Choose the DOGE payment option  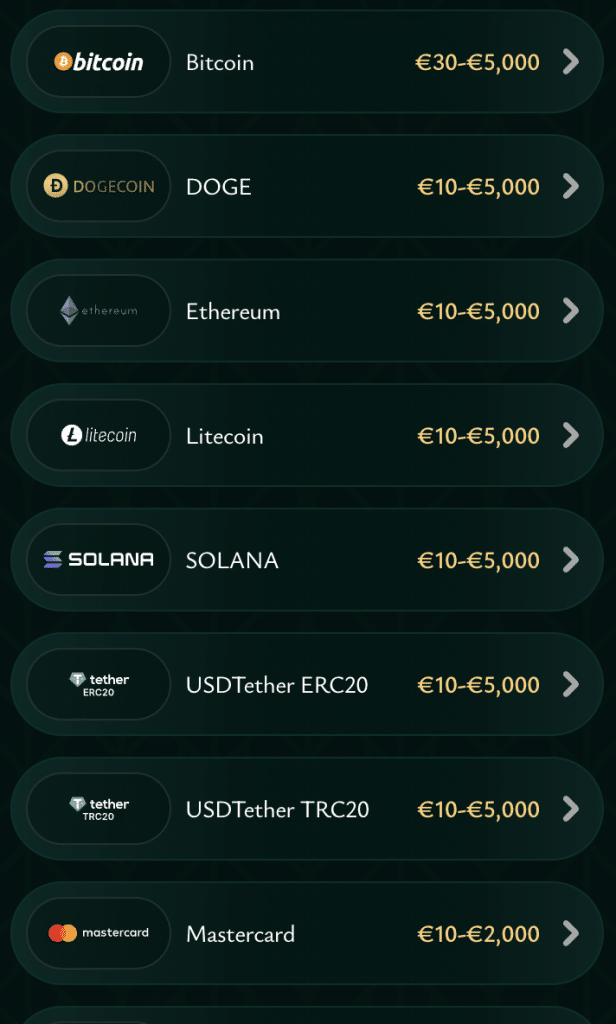[x=307, y=187]
